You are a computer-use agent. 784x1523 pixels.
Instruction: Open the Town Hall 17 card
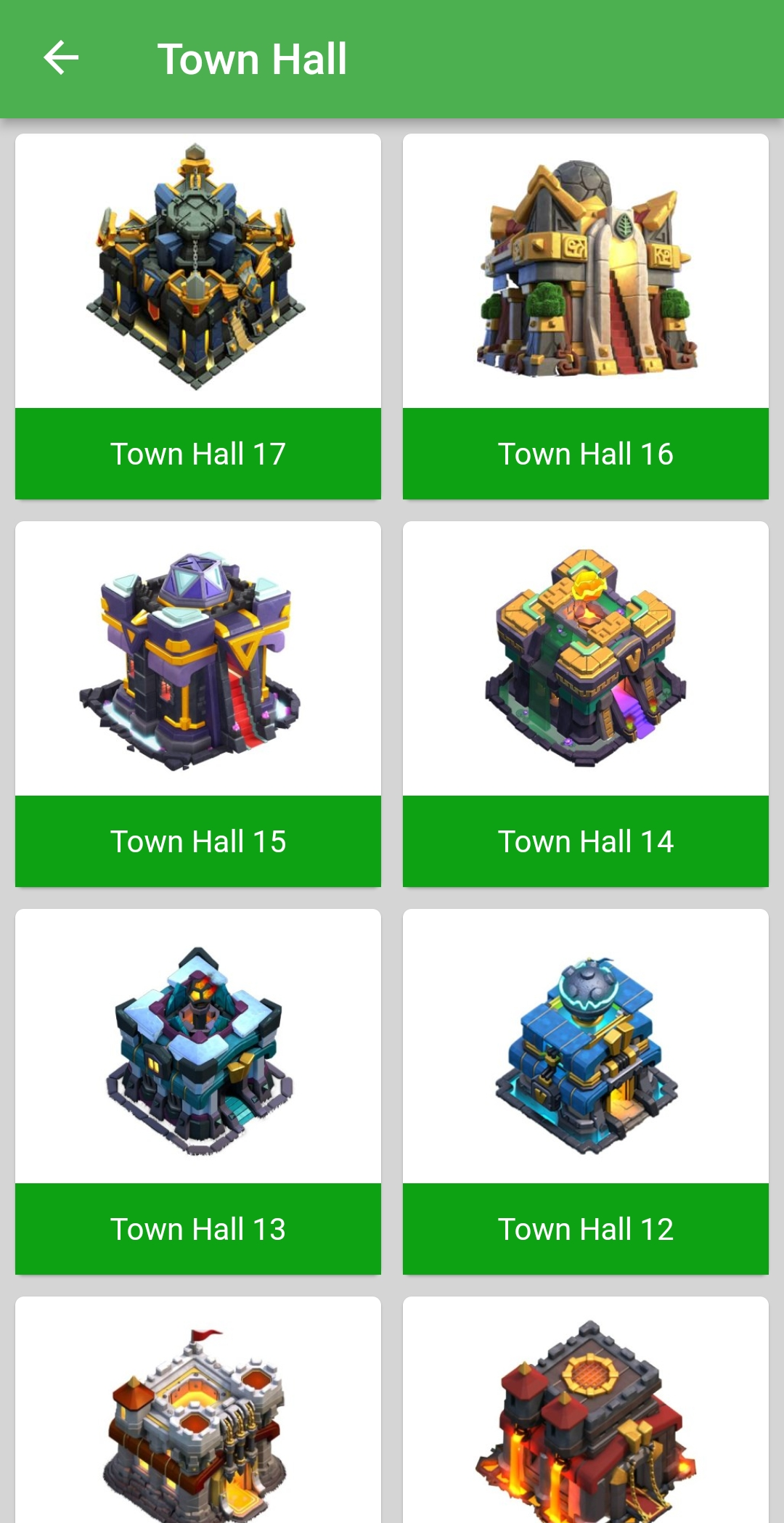pyautogui.click(x=197, y=316)
